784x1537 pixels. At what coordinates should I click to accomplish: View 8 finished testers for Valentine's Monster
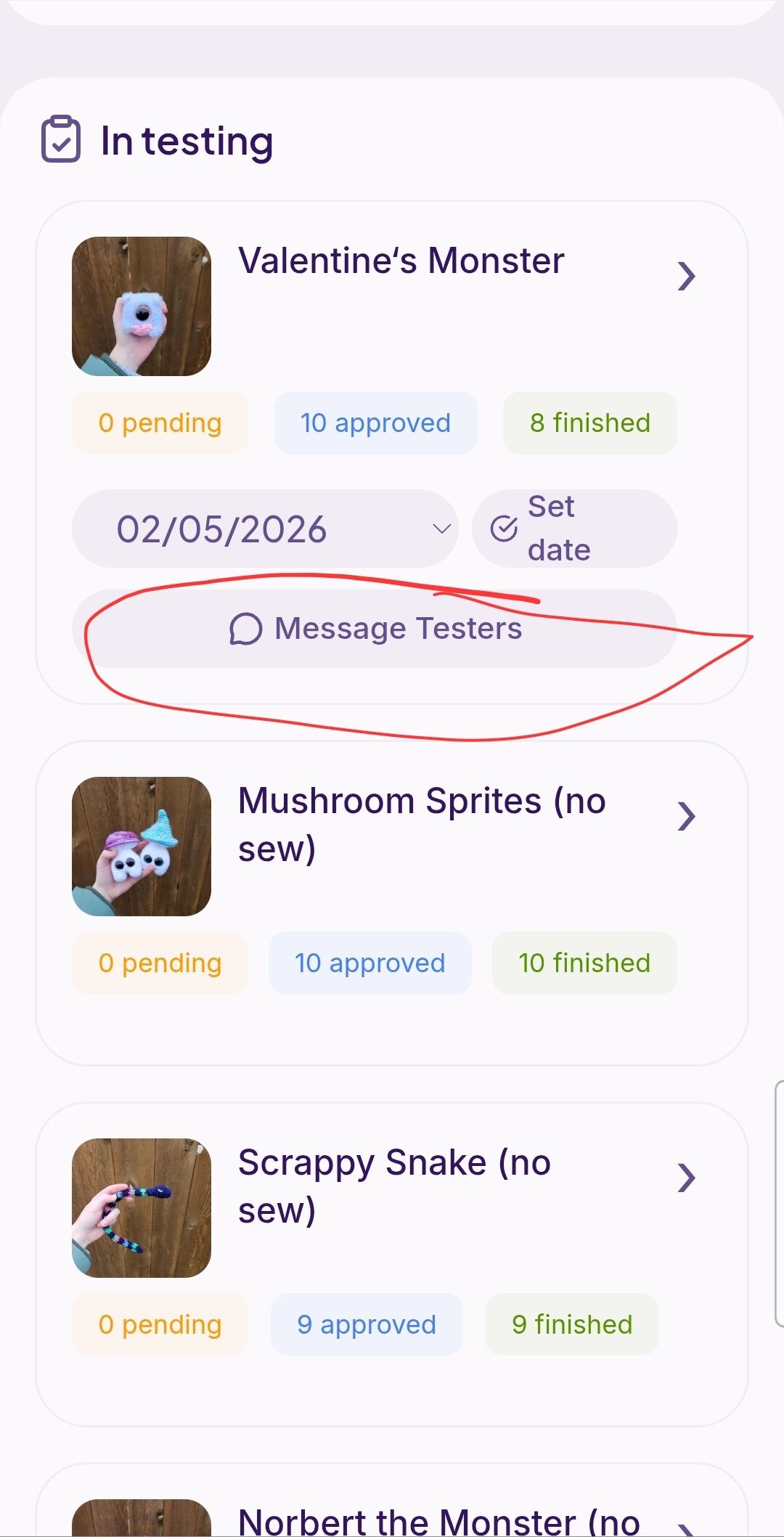click(x=589, y=423)
